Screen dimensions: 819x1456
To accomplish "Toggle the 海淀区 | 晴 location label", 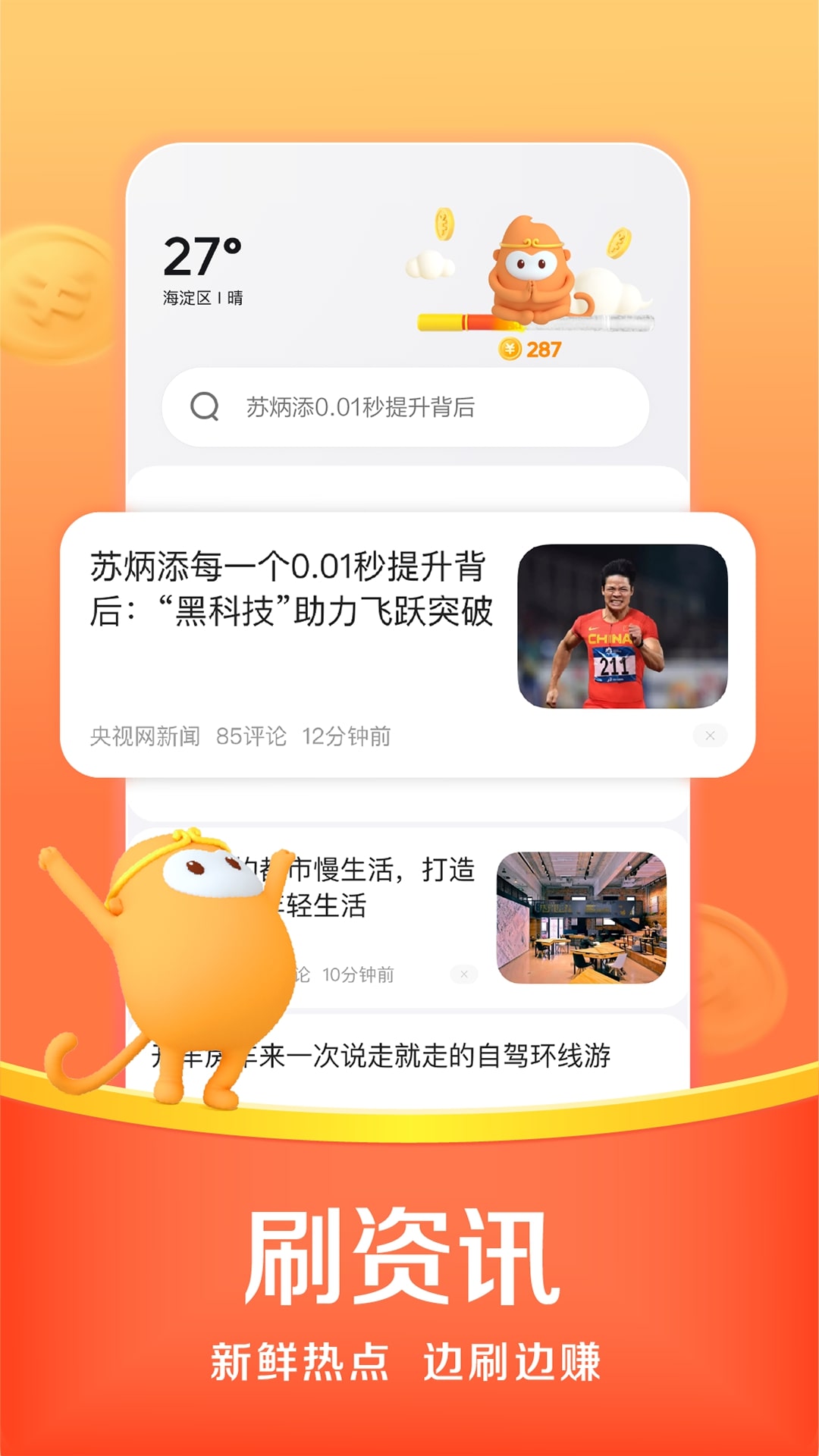I will [203, 297].
